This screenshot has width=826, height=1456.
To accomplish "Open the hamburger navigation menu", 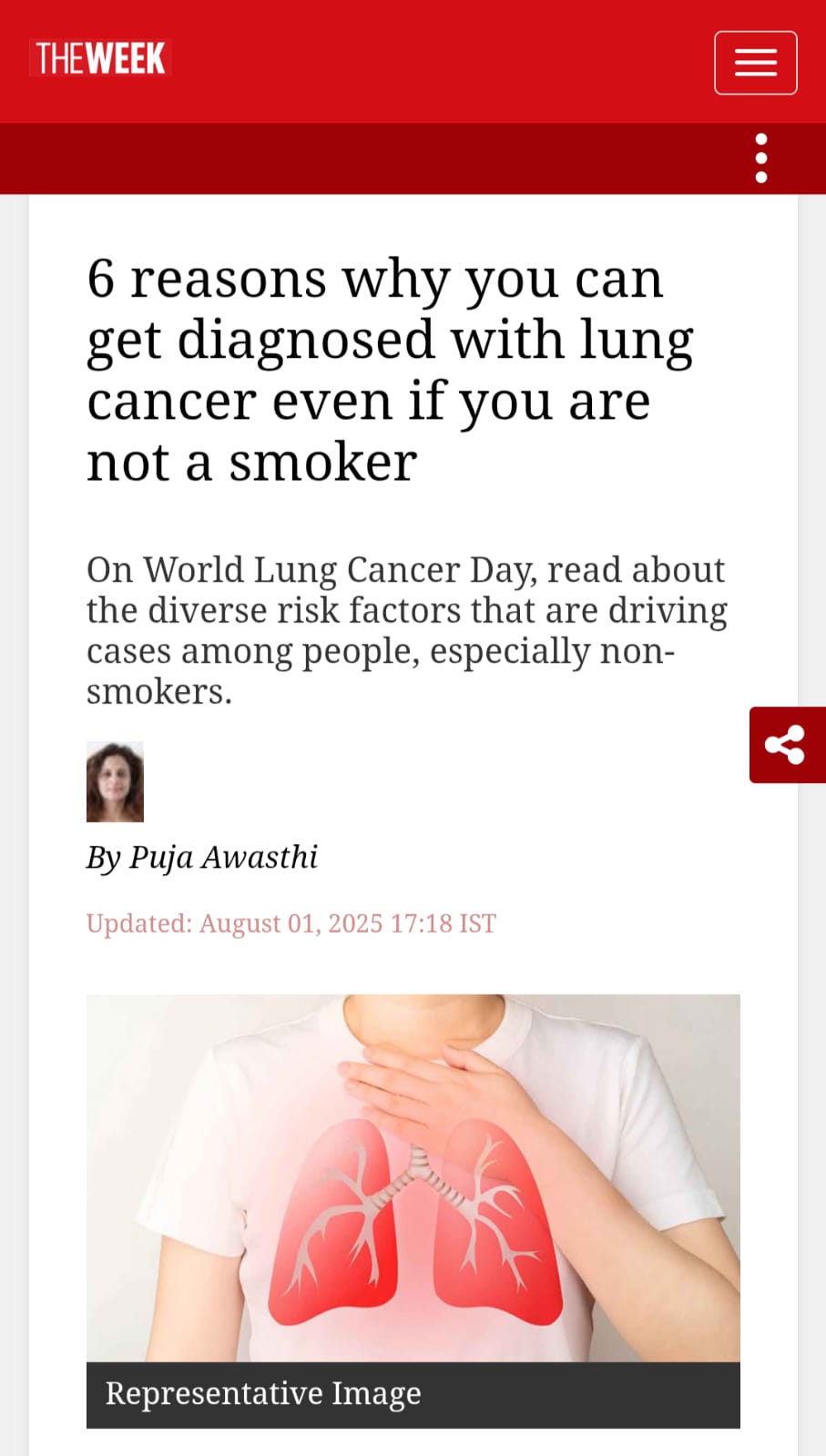I will [x=755, y=63].
